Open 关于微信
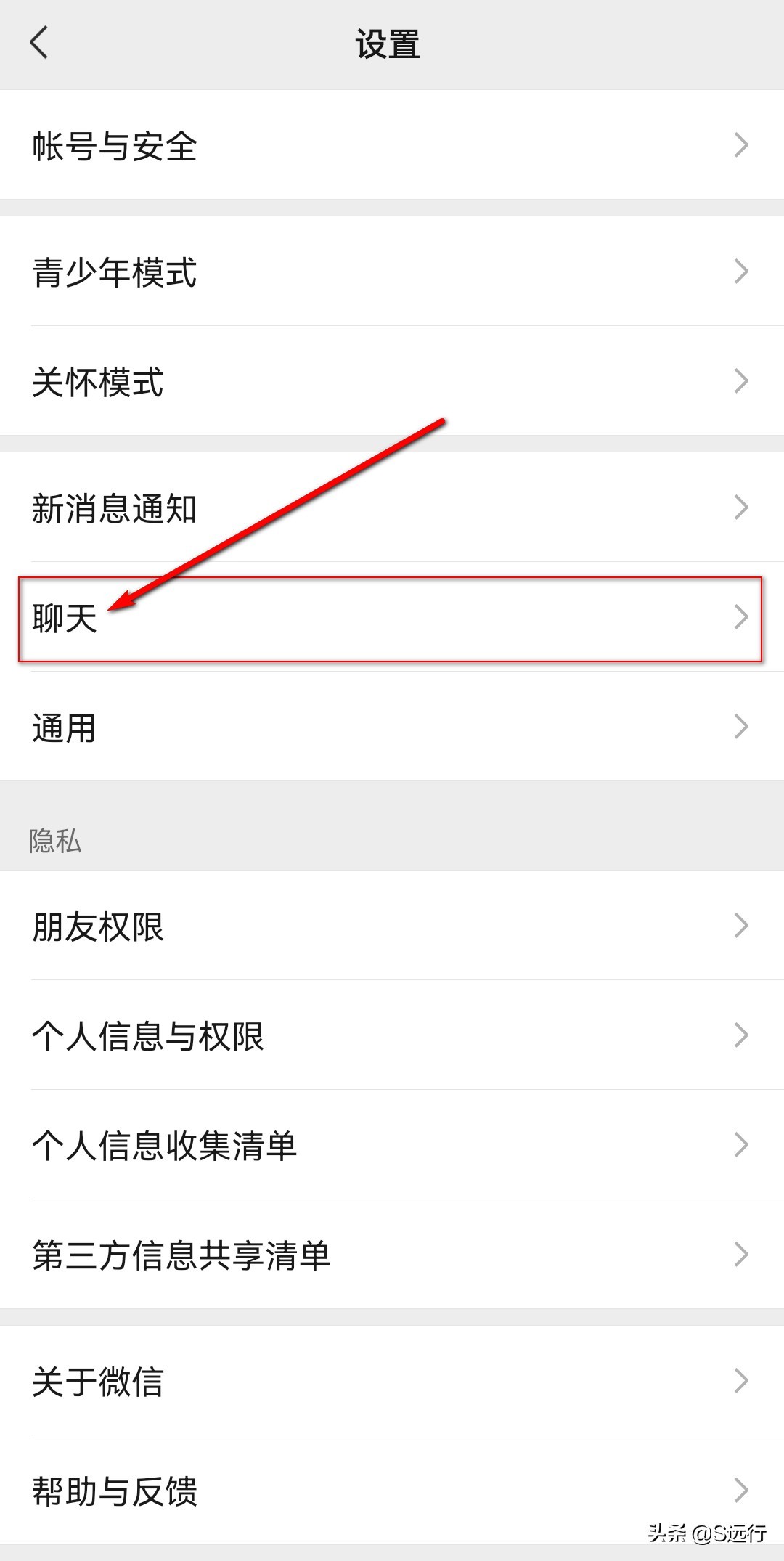Screen dimensions: 784x1561 pyautogui.click(x=392, y=1380)
